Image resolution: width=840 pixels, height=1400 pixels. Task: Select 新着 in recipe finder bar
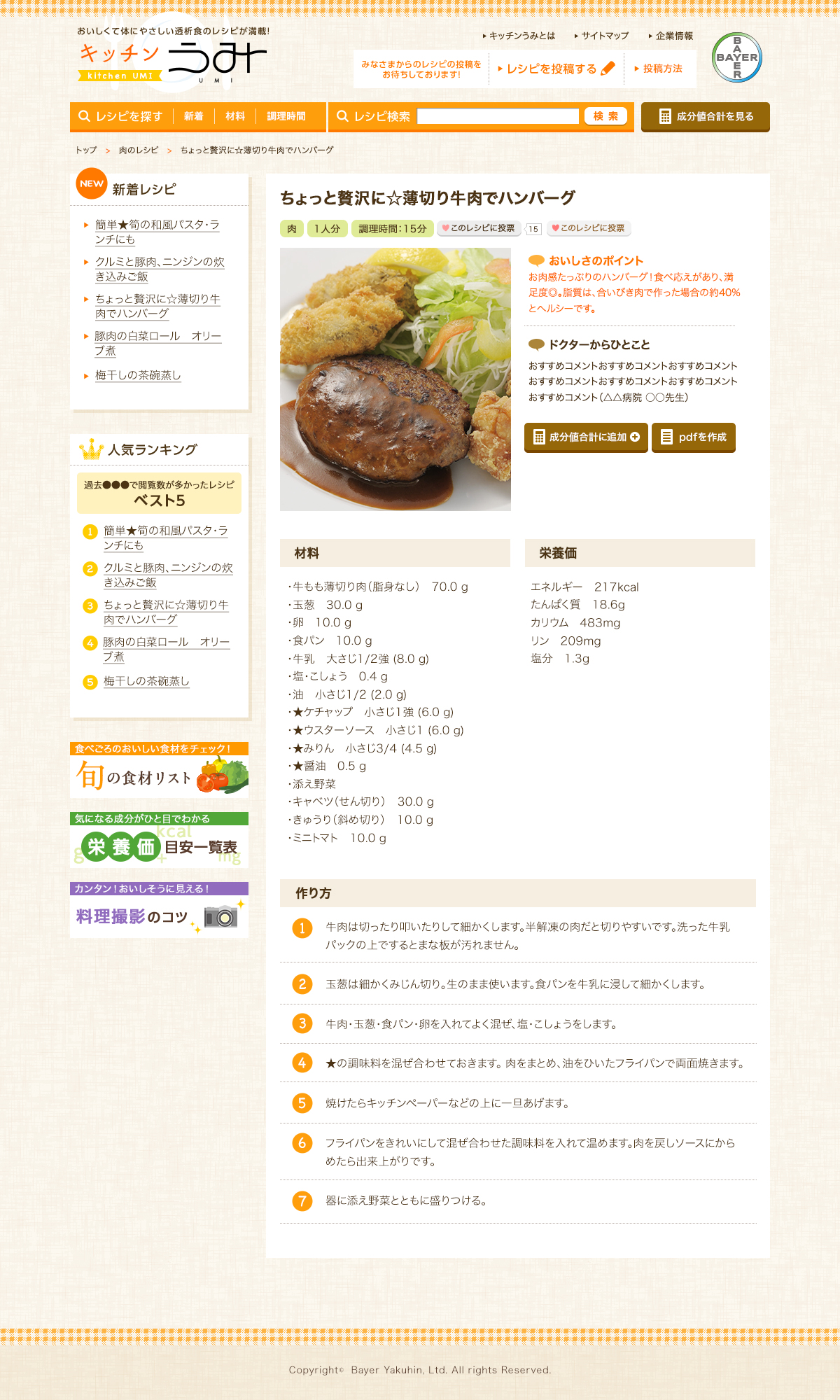[x=194, y=116]
